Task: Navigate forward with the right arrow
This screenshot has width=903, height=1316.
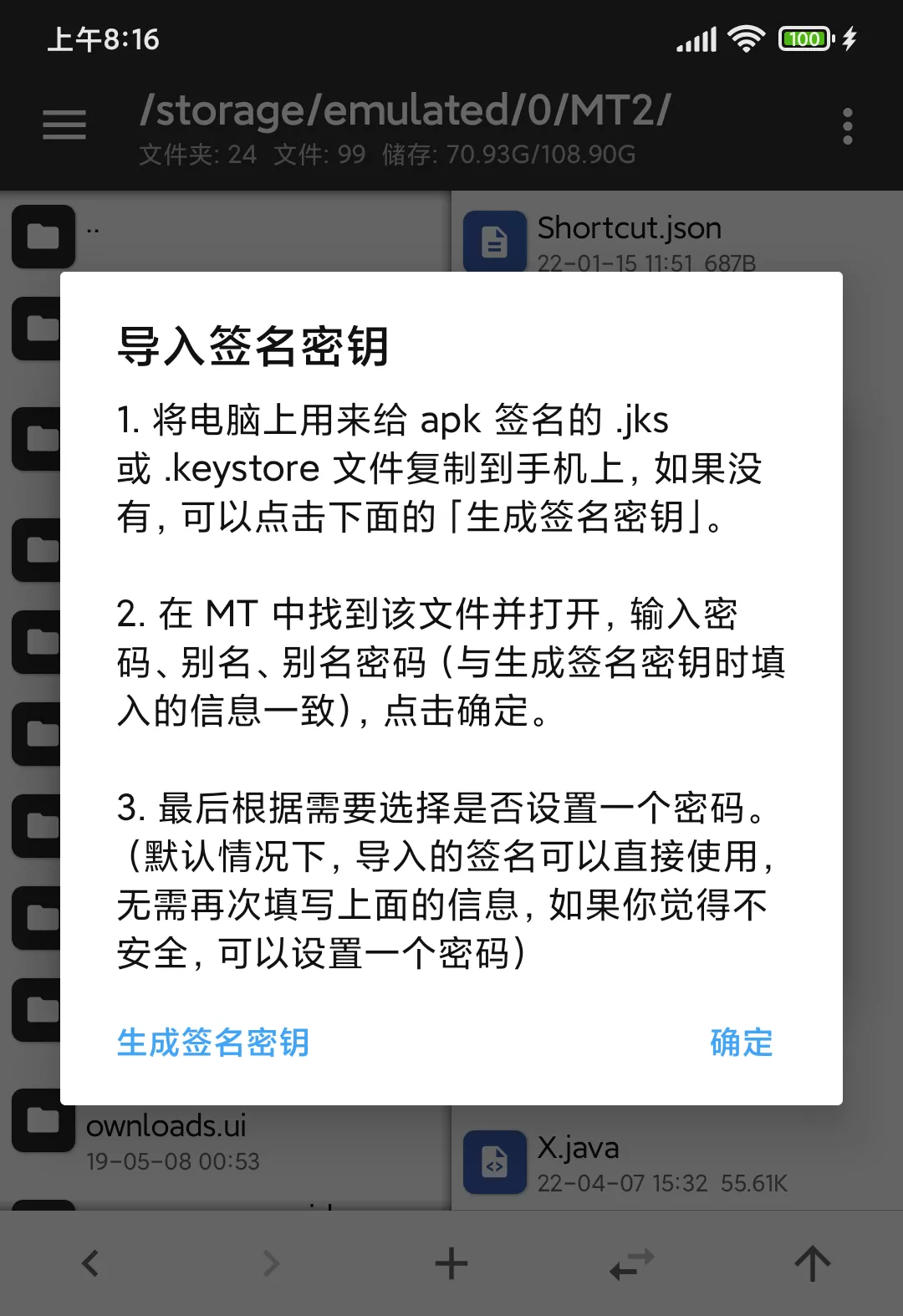Action: pos(271,1262)
